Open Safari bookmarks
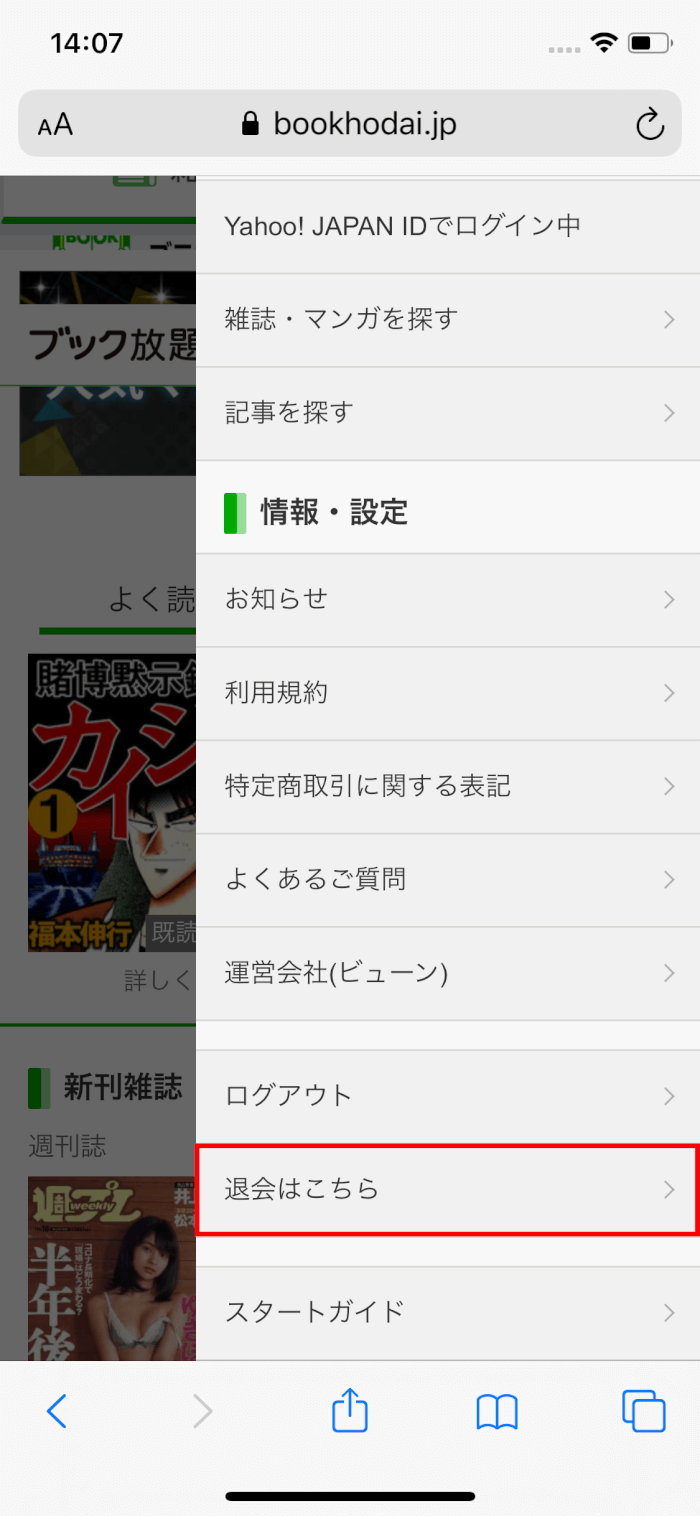 point(497,1412)
